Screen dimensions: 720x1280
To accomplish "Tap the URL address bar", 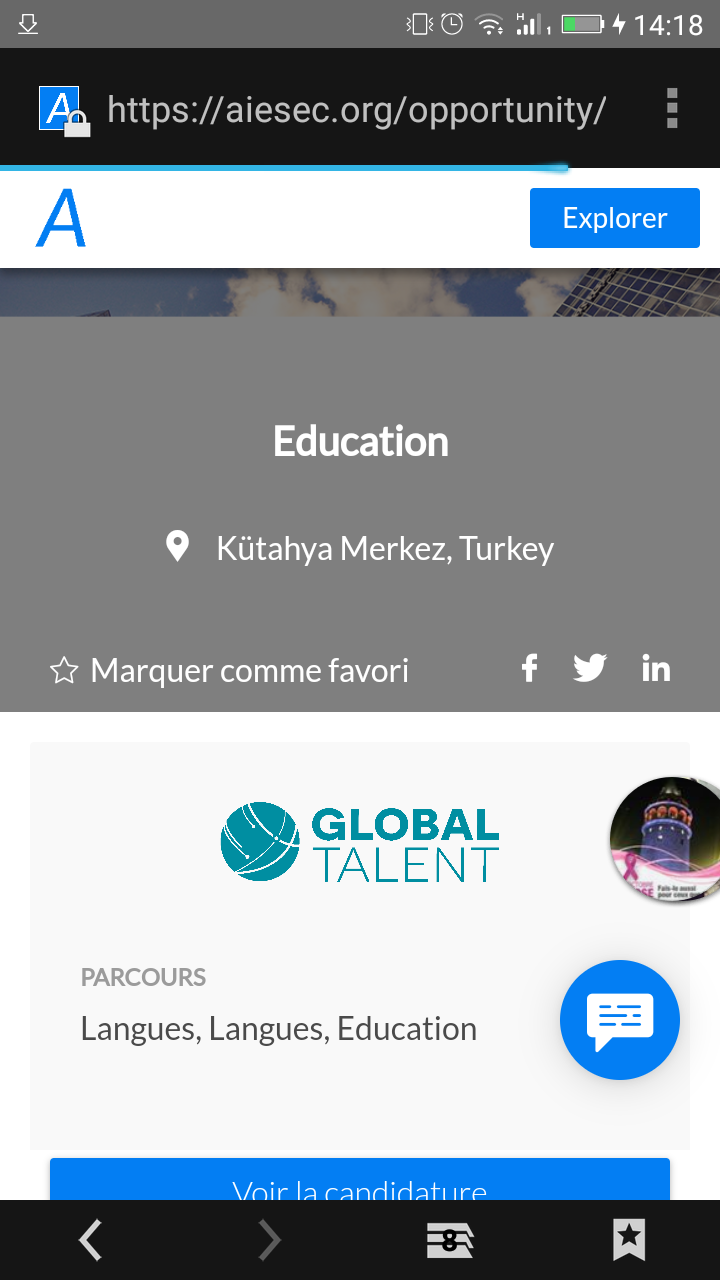I will coord(356,110).
